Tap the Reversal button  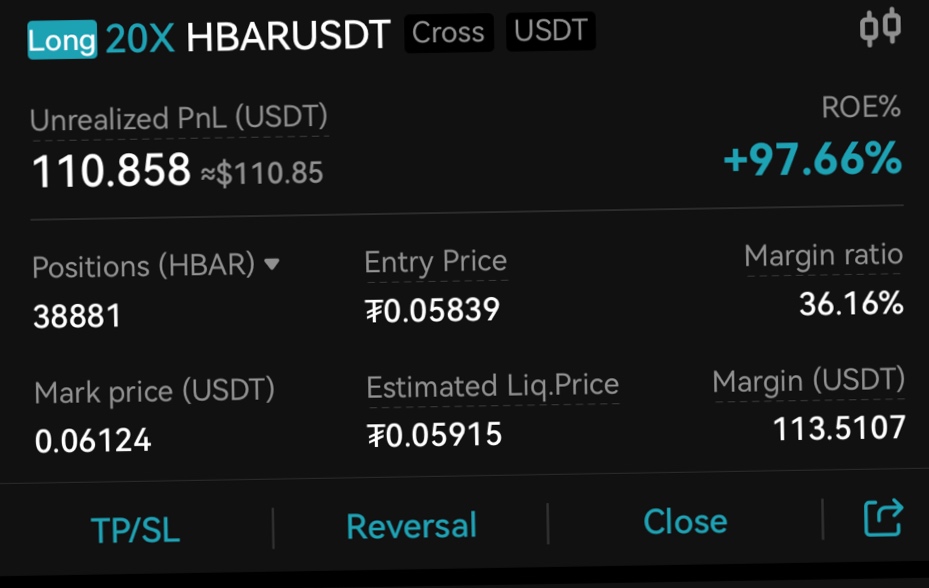coord(411,526)
